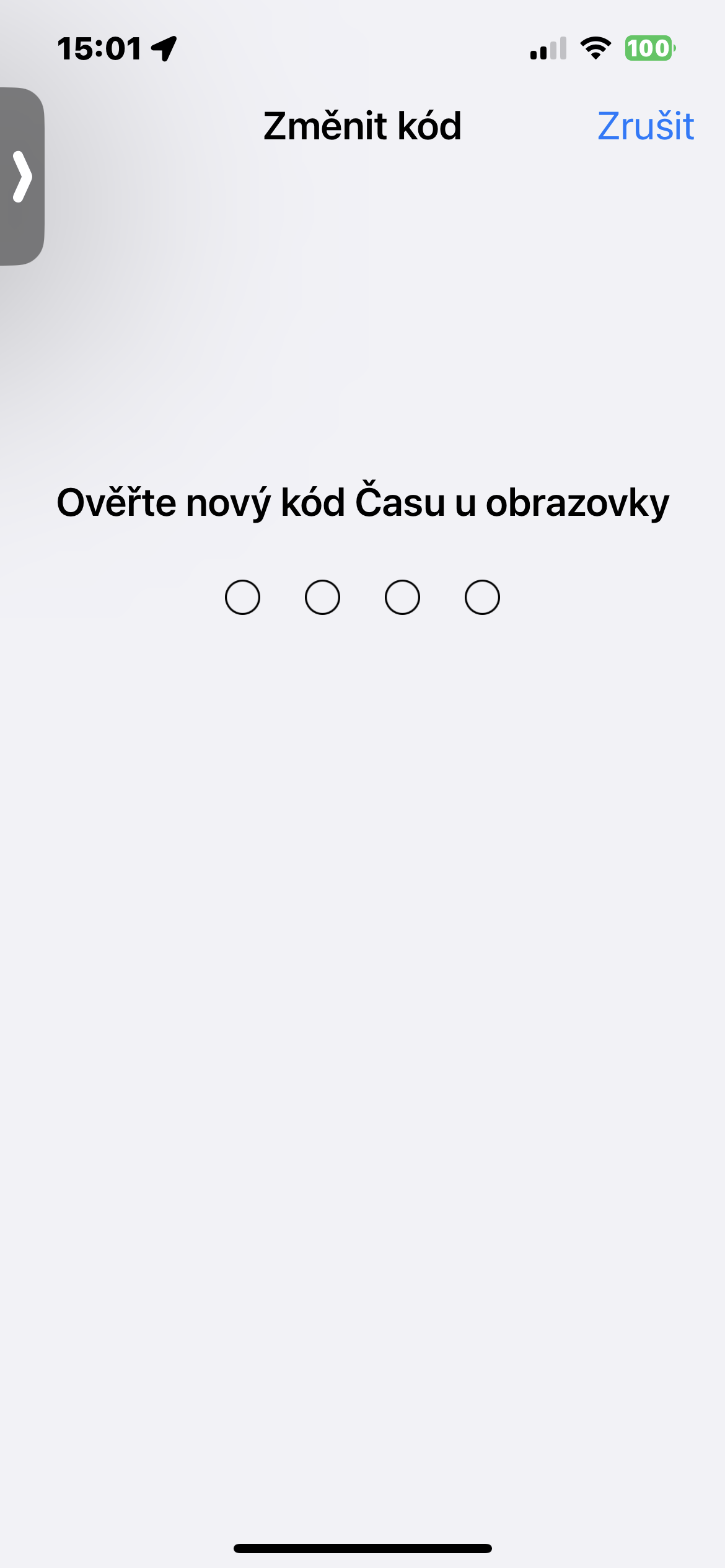The width and height of the screenshot is (725, 1568).
Task: Expand the gray side panel arrow
Action: (x=22, y=176)
